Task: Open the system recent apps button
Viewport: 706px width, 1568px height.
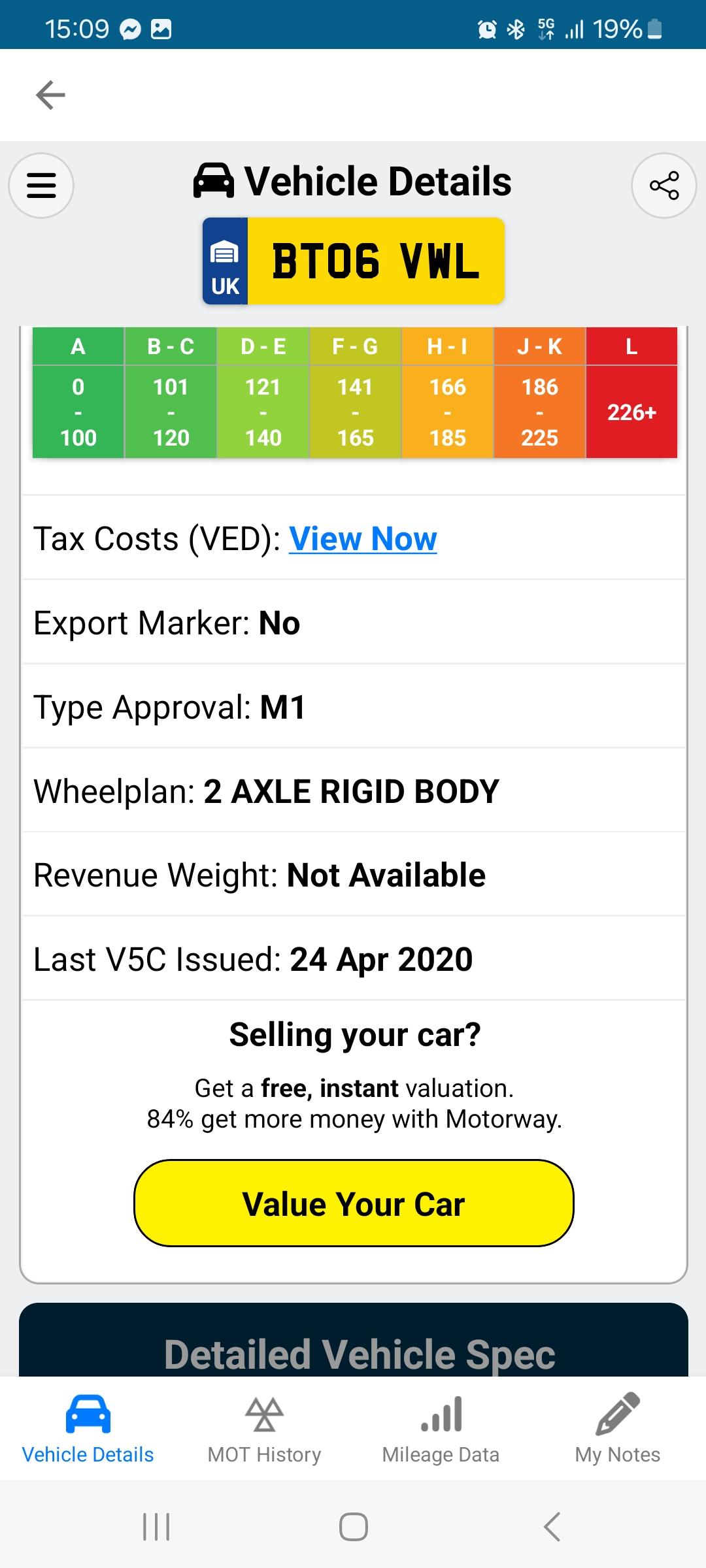Action: coord(156,1527)
